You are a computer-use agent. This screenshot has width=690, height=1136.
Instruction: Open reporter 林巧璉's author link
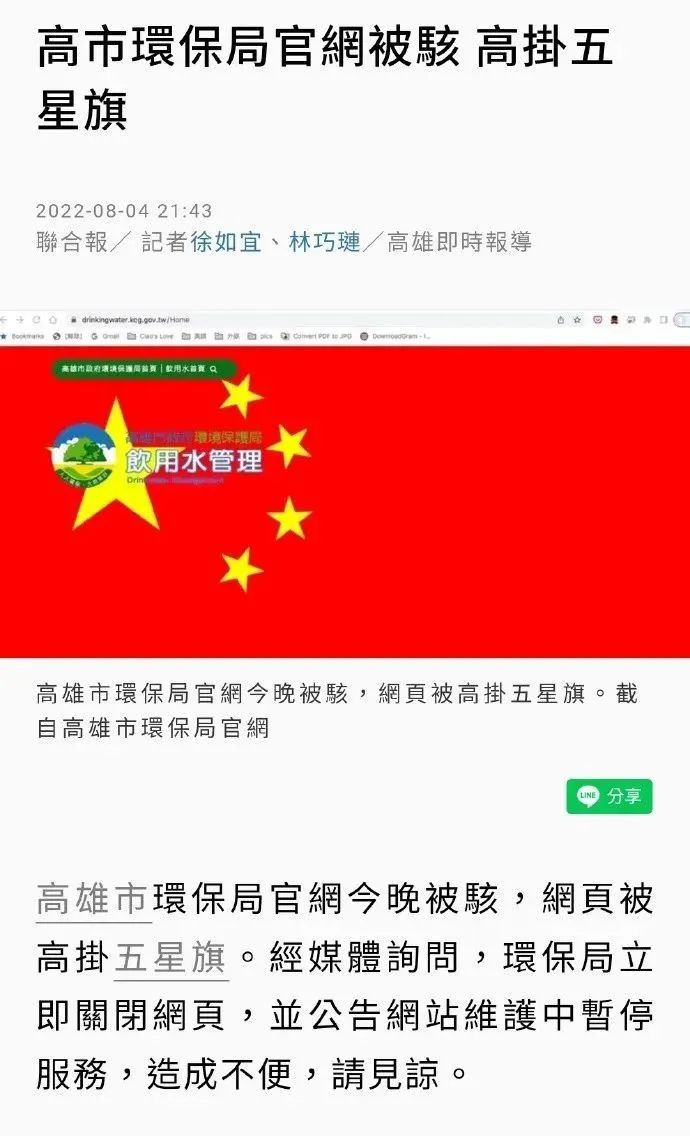(x=324, y=242)
